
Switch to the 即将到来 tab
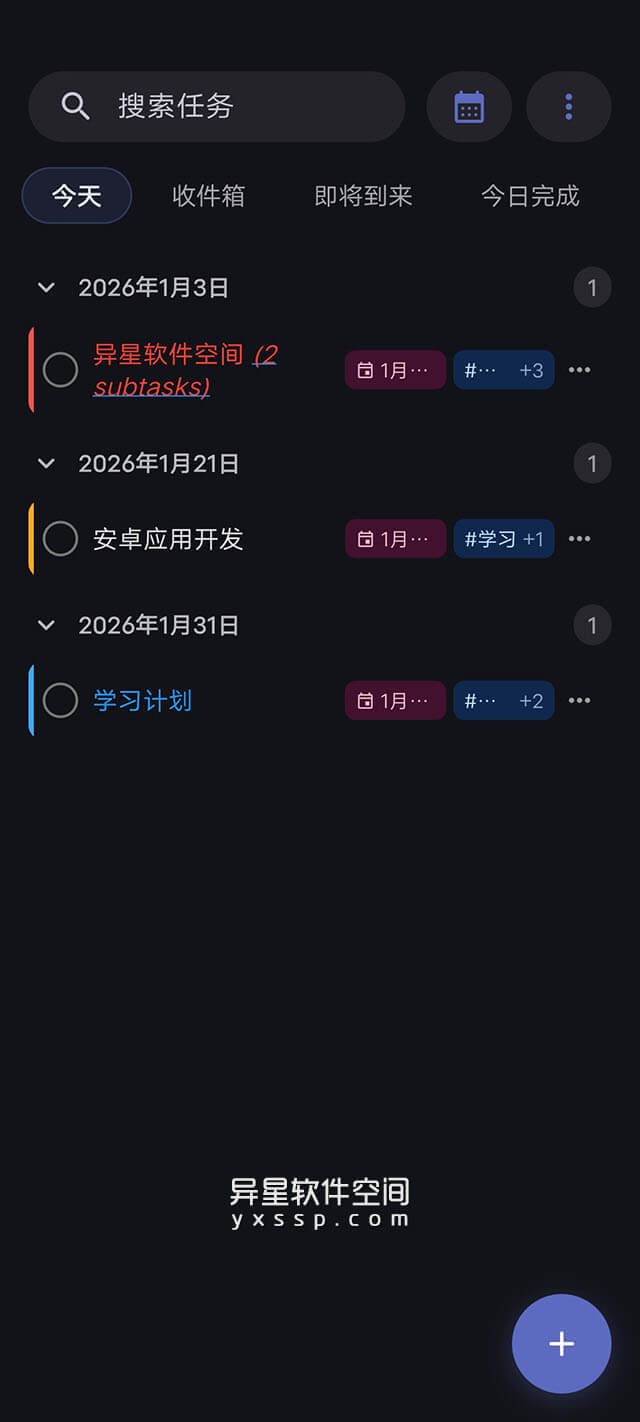(363, 195)
